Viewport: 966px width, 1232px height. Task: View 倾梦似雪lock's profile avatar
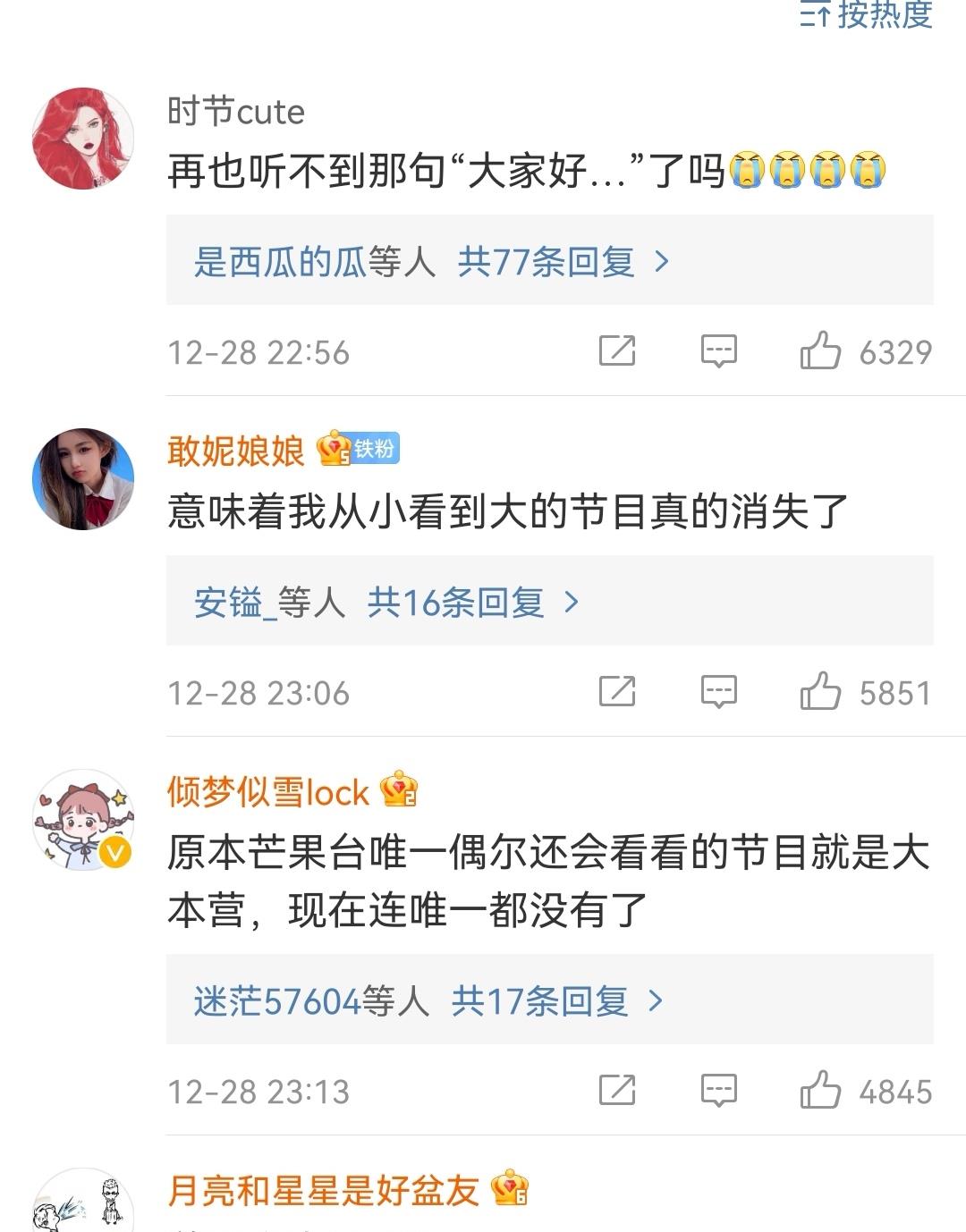click(83, 821)
